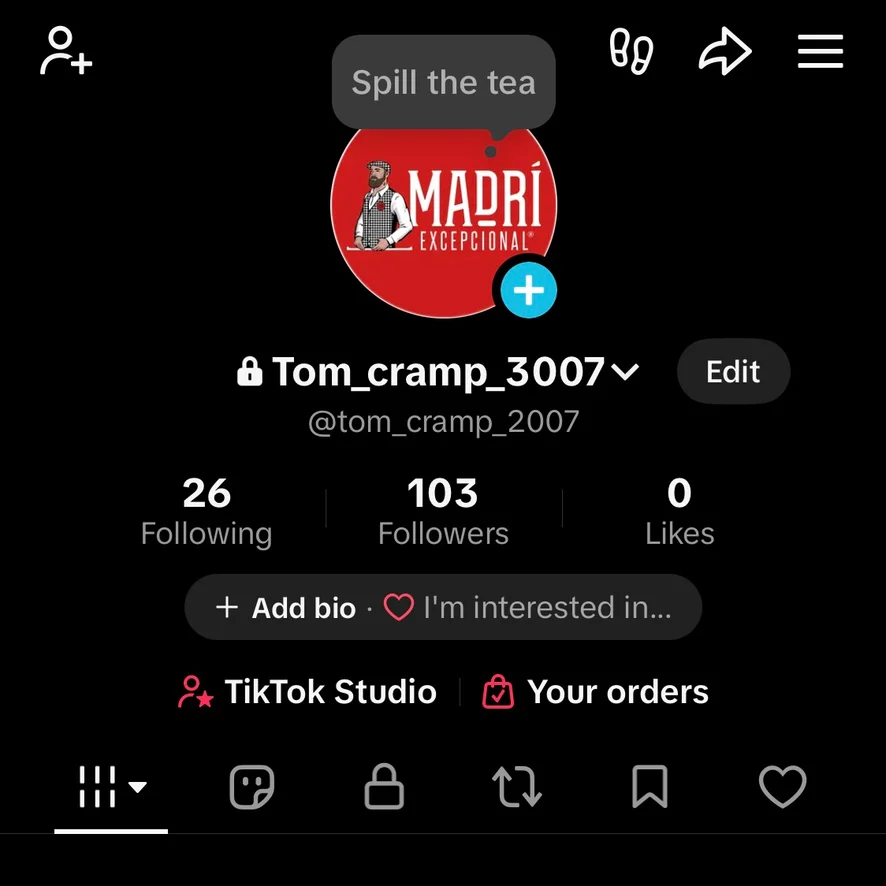View the Likes count
The height and width of the screenshot is (886, 886).
pyautogui.click(x=679, y=511)
